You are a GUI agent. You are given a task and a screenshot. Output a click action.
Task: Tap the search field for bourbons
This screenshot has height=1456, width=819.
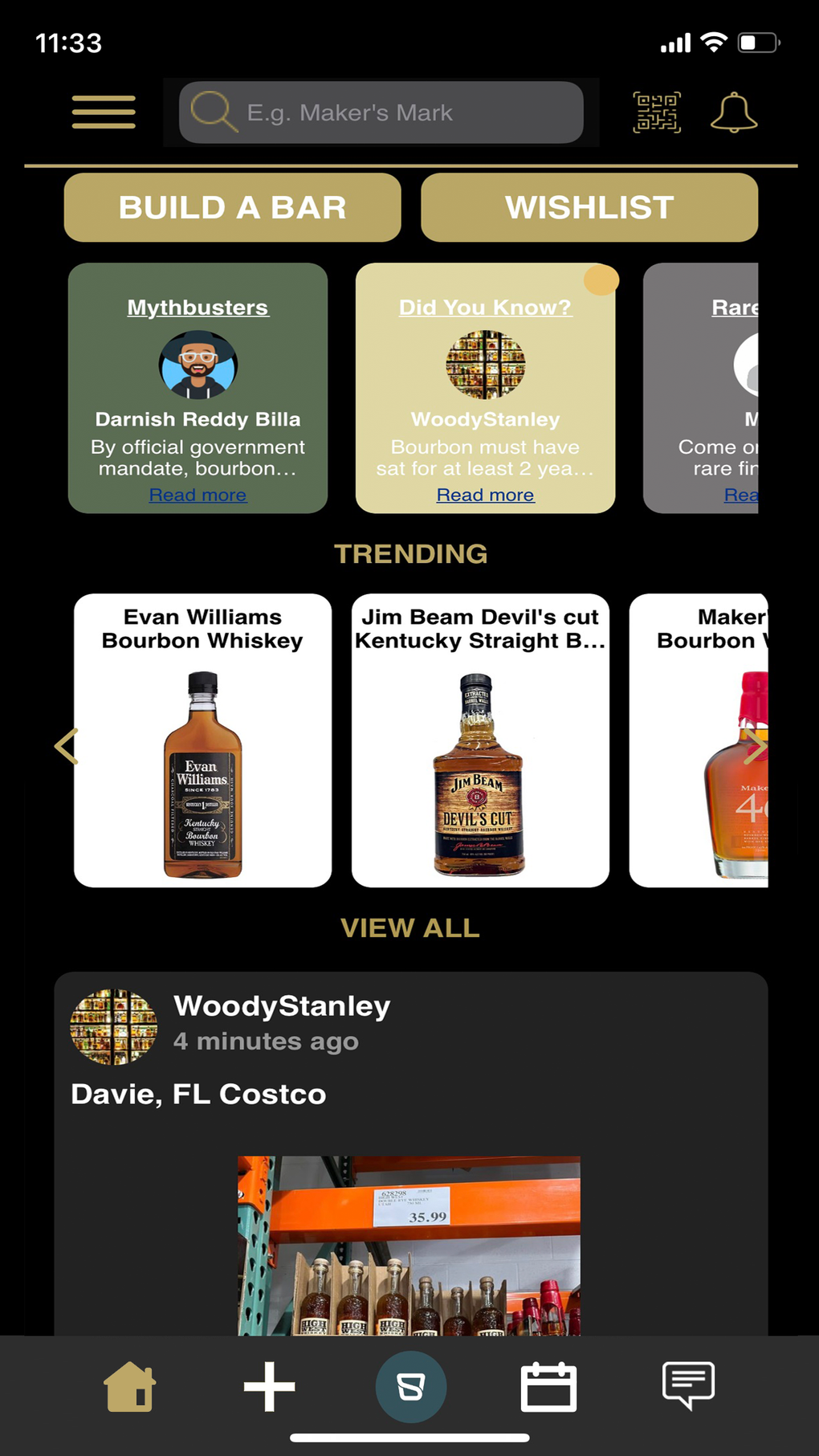[x=381, y=112]
